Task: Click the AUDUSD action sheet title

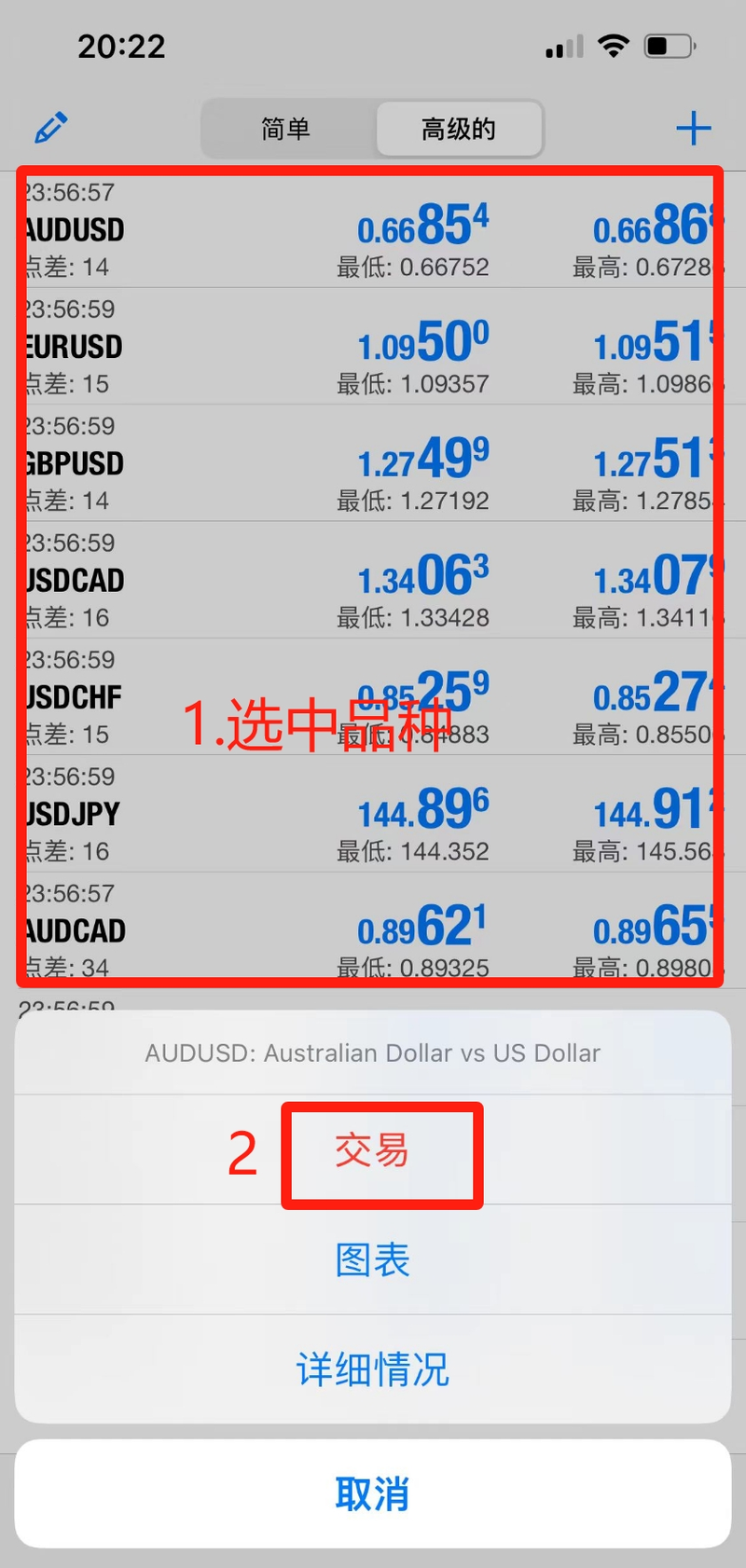Action: click(373, 1052)
